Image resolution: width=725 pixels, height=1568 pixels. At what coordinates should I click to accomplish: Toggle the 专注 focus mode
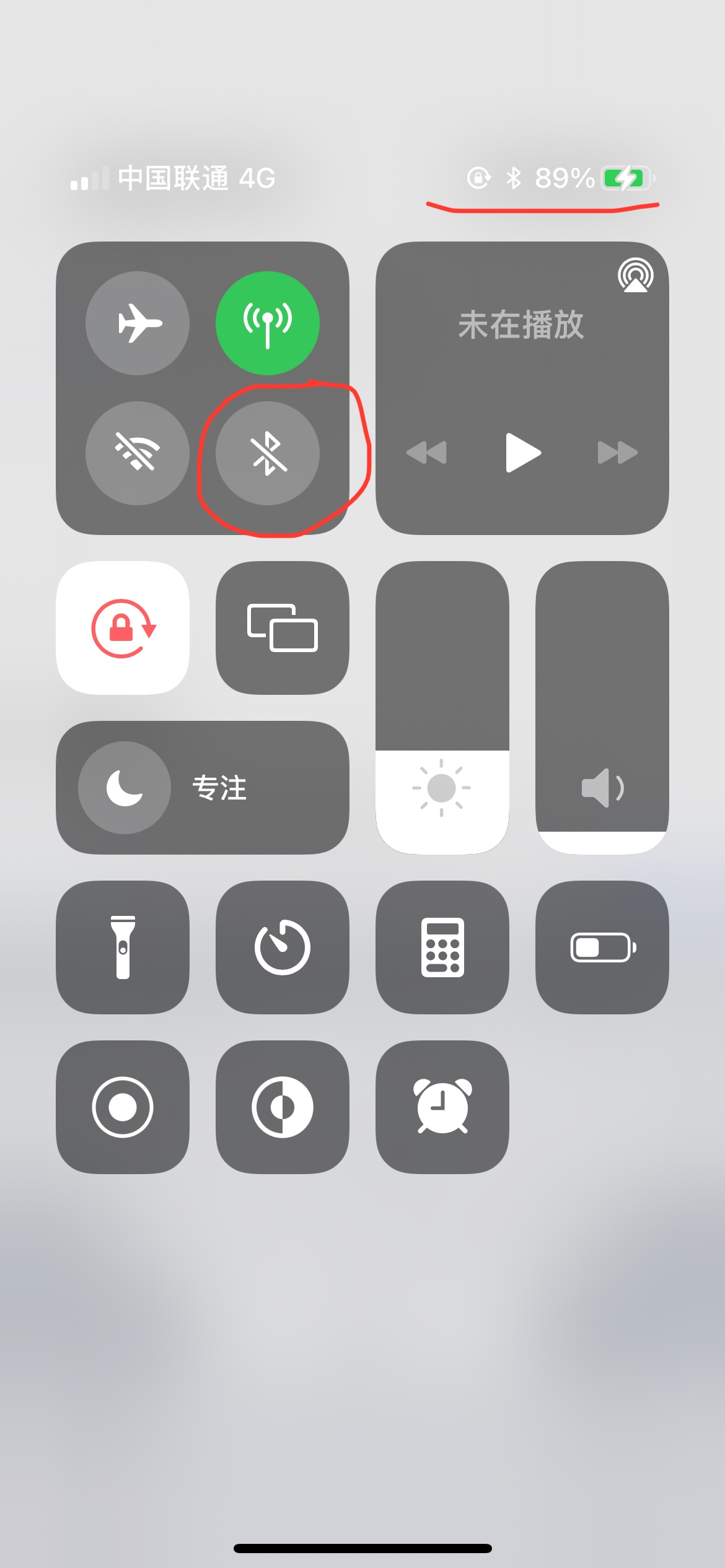pos(125,788)
